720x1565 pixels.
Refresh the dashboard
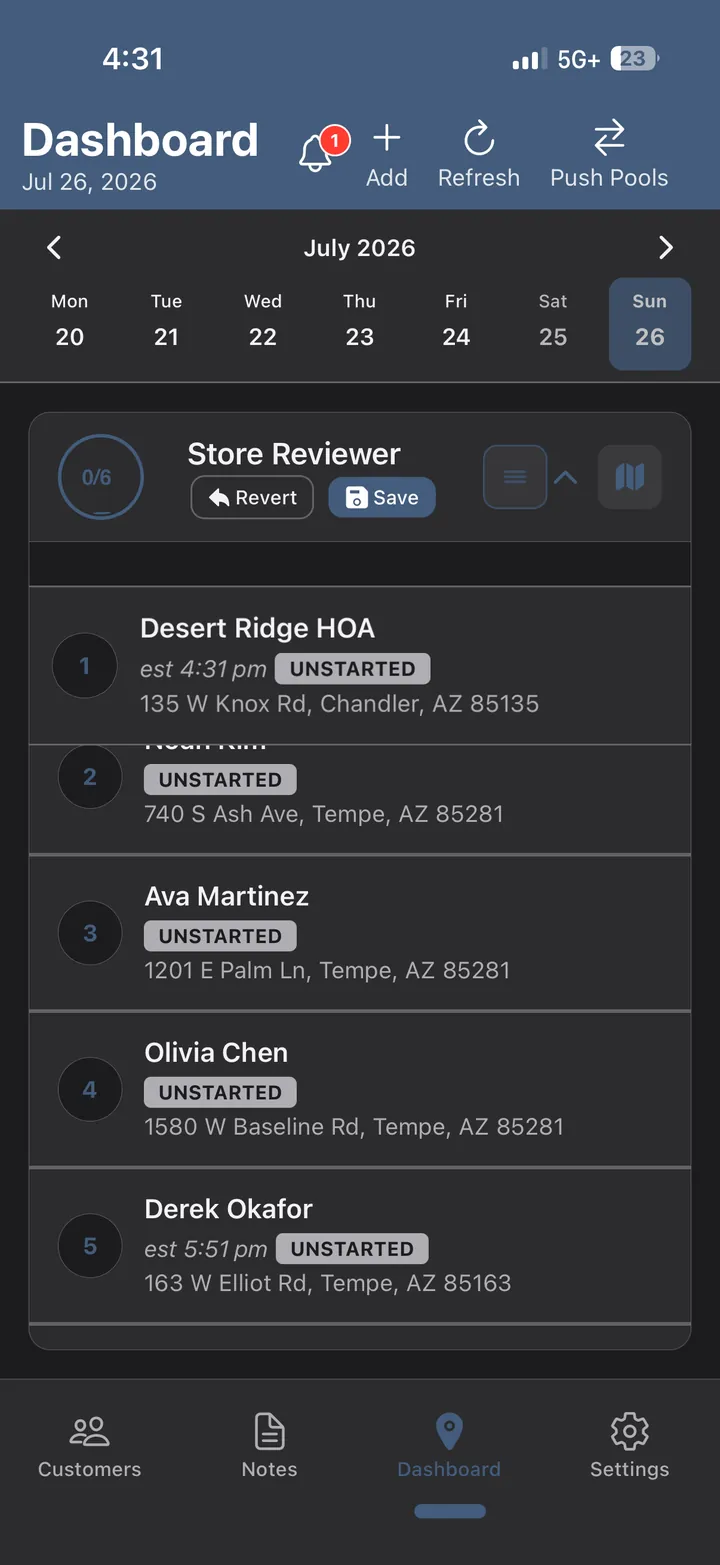click(479, 156)
